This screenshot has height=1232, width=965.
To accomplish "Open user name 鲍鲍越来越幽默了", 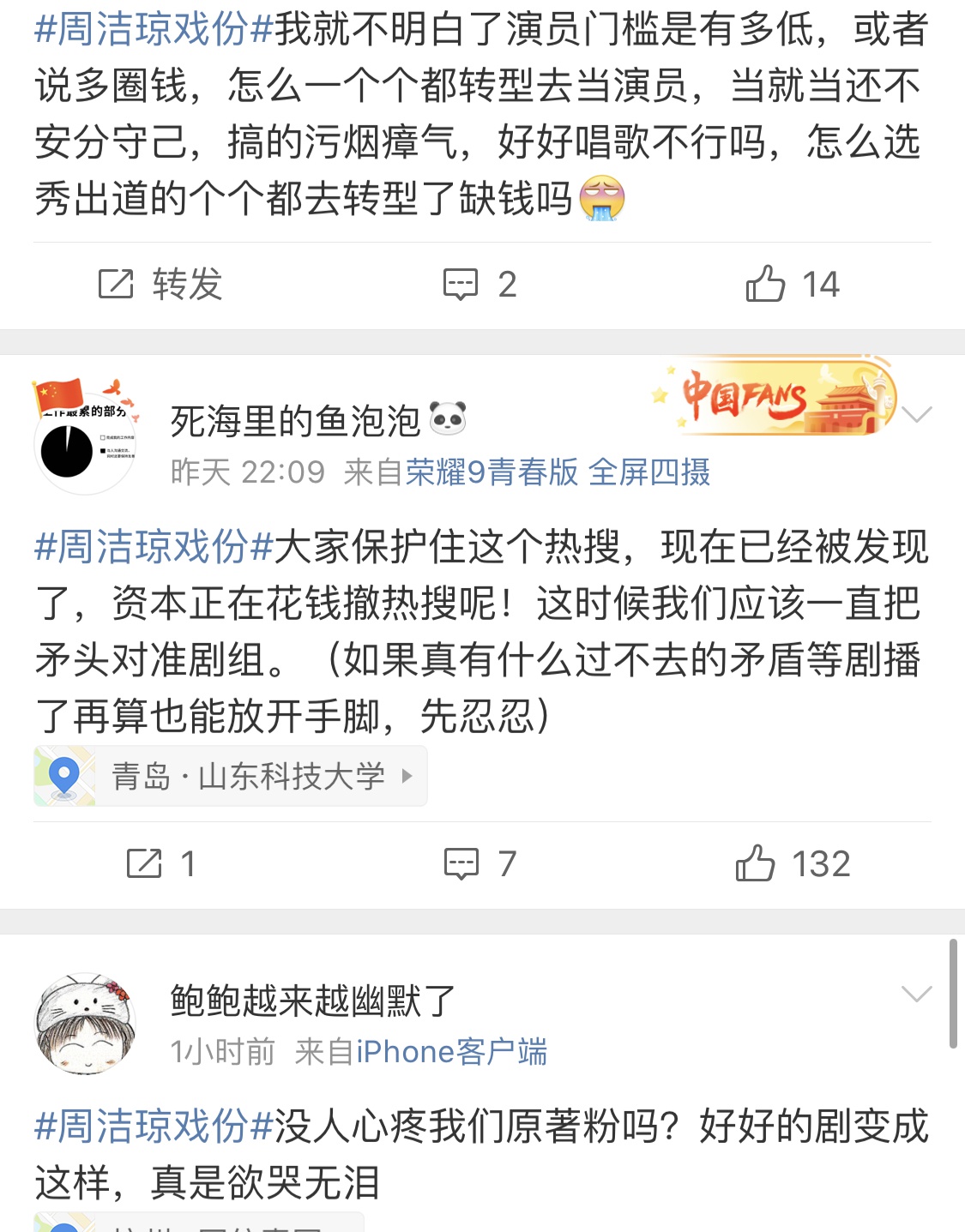I will (313, 1001).
